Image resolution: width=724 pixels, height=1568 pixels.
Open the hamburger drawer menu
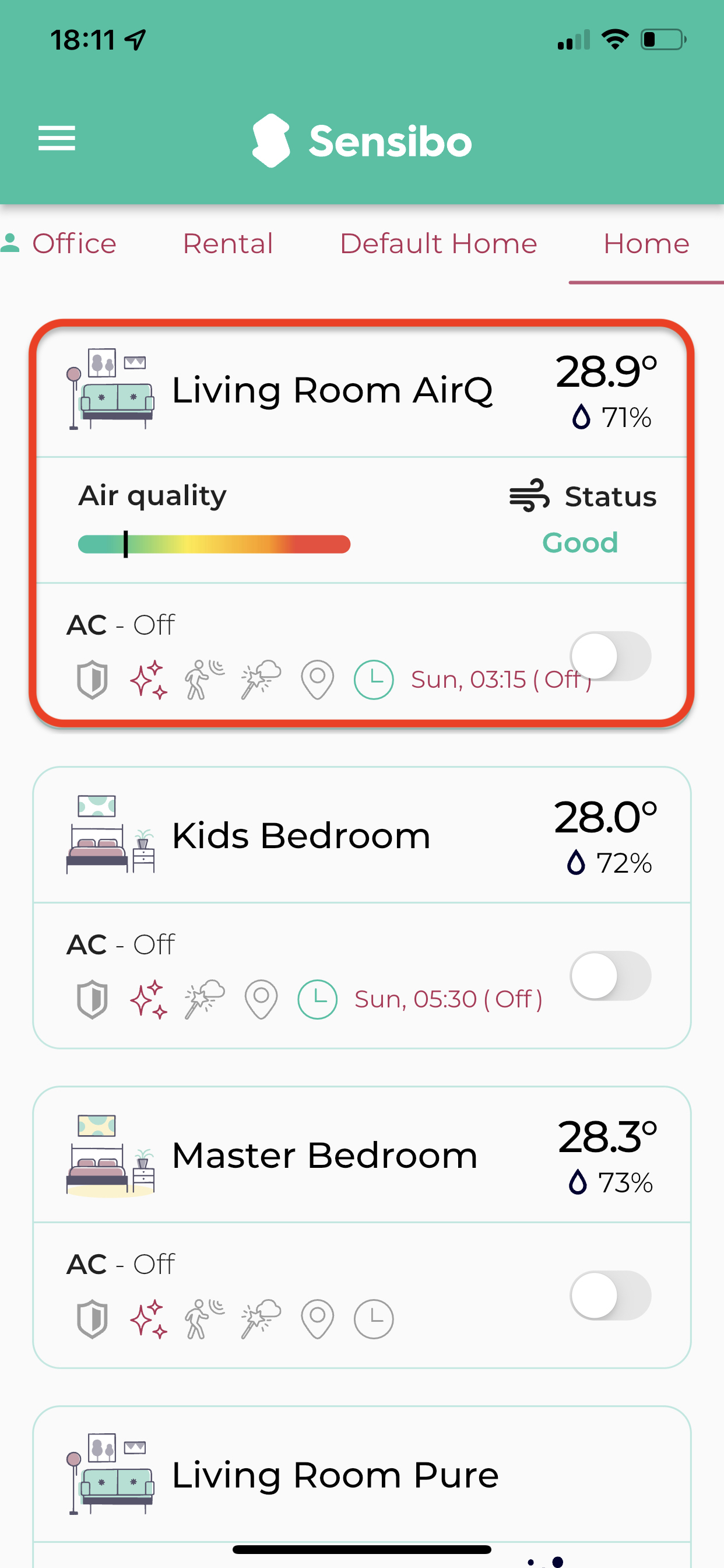(x=57, y=138)
